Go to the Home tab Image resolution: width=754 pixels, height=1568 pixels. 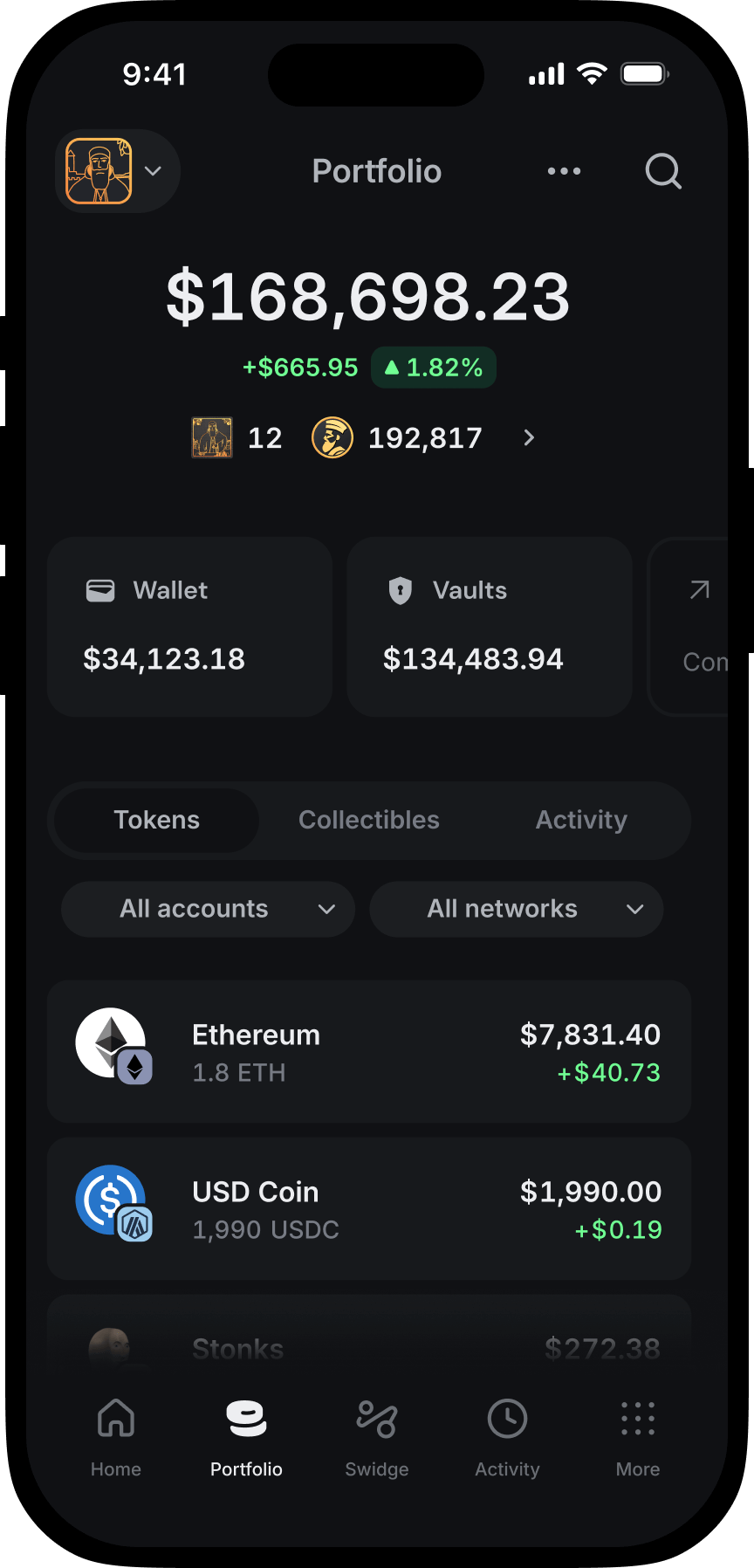pyautogui.click(x=116, y=1438)
